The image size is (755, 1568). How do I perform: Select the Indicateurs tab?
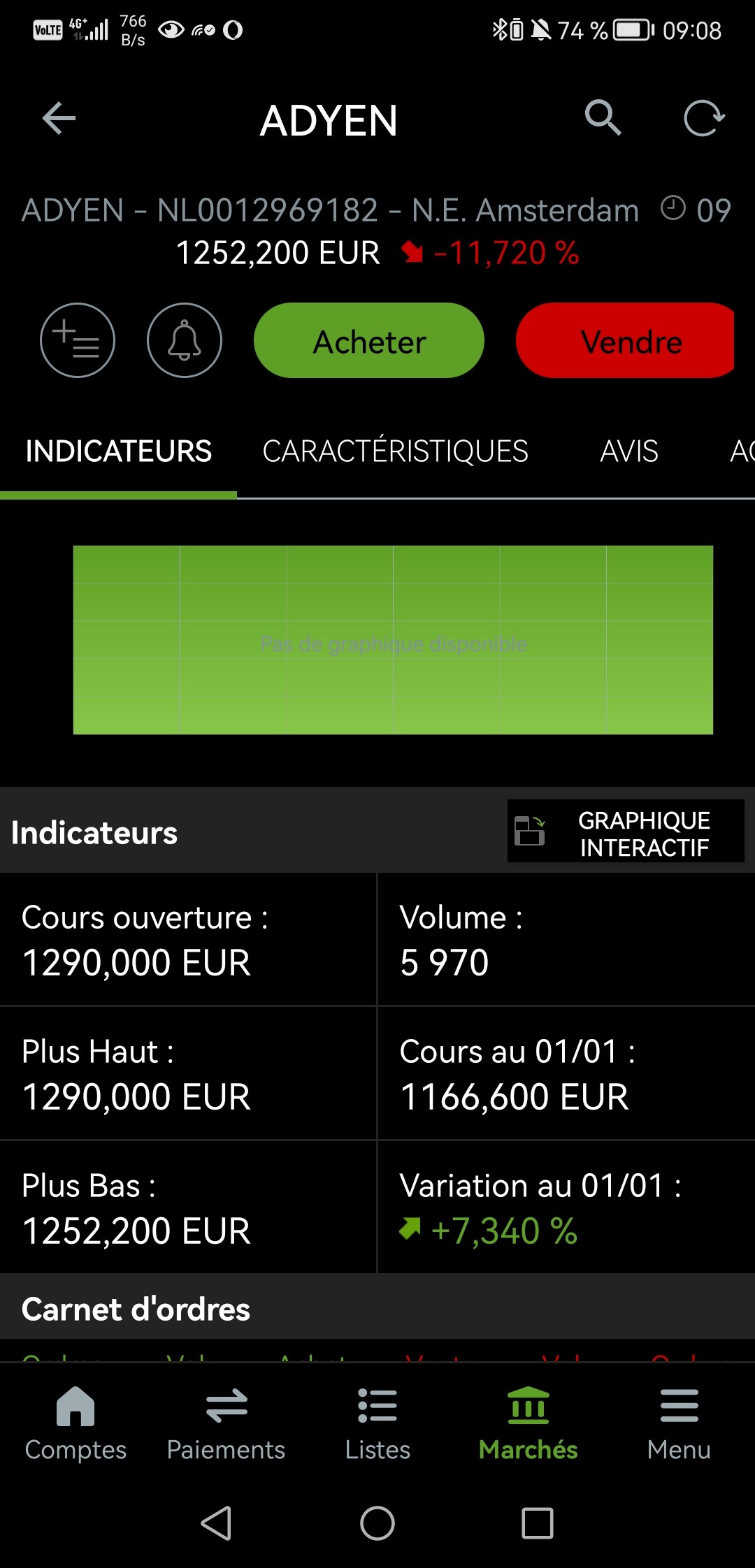[118, 451]
